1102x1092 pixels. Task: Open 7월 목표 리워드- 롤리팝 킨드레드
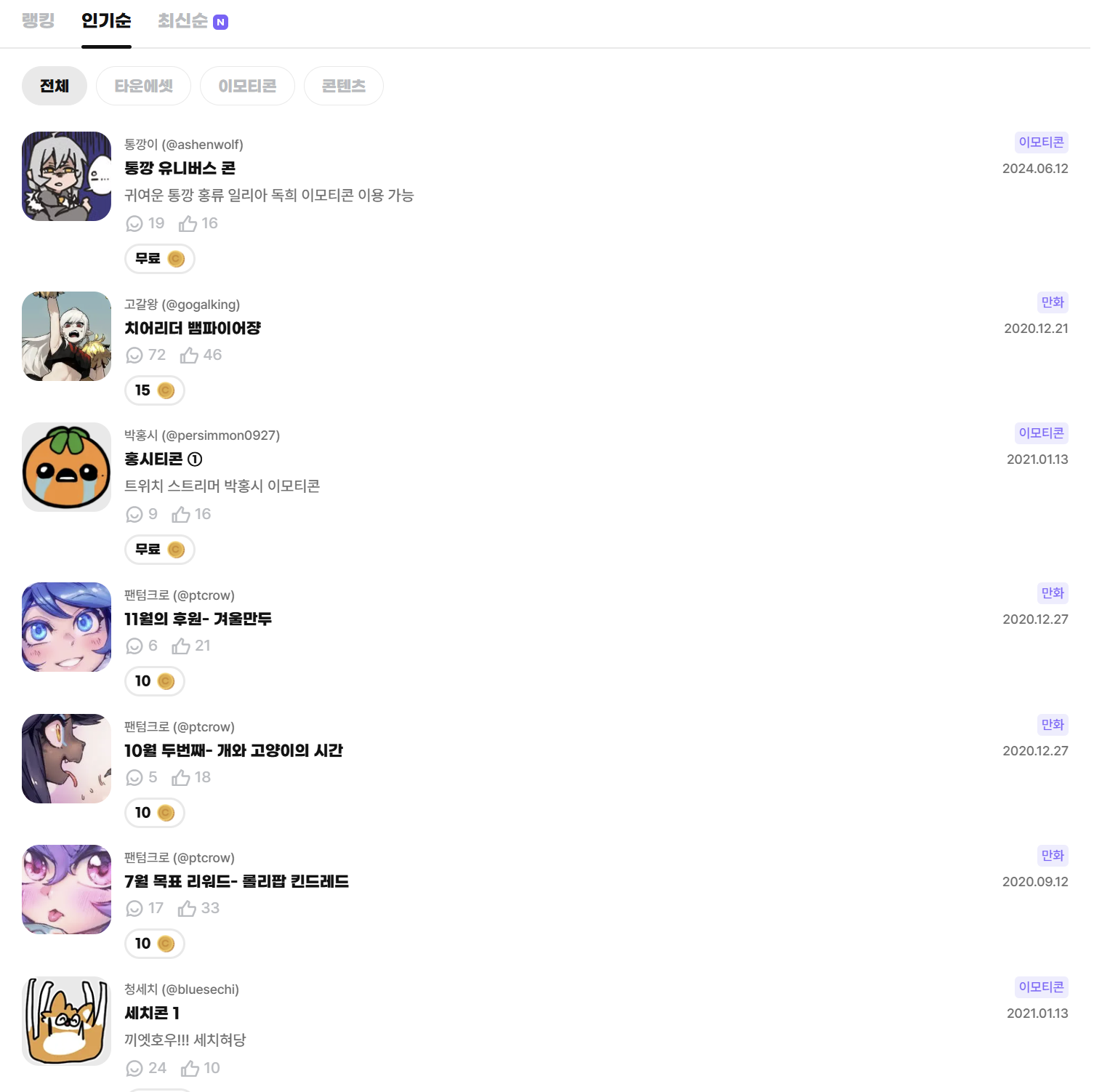click(236, 881)
